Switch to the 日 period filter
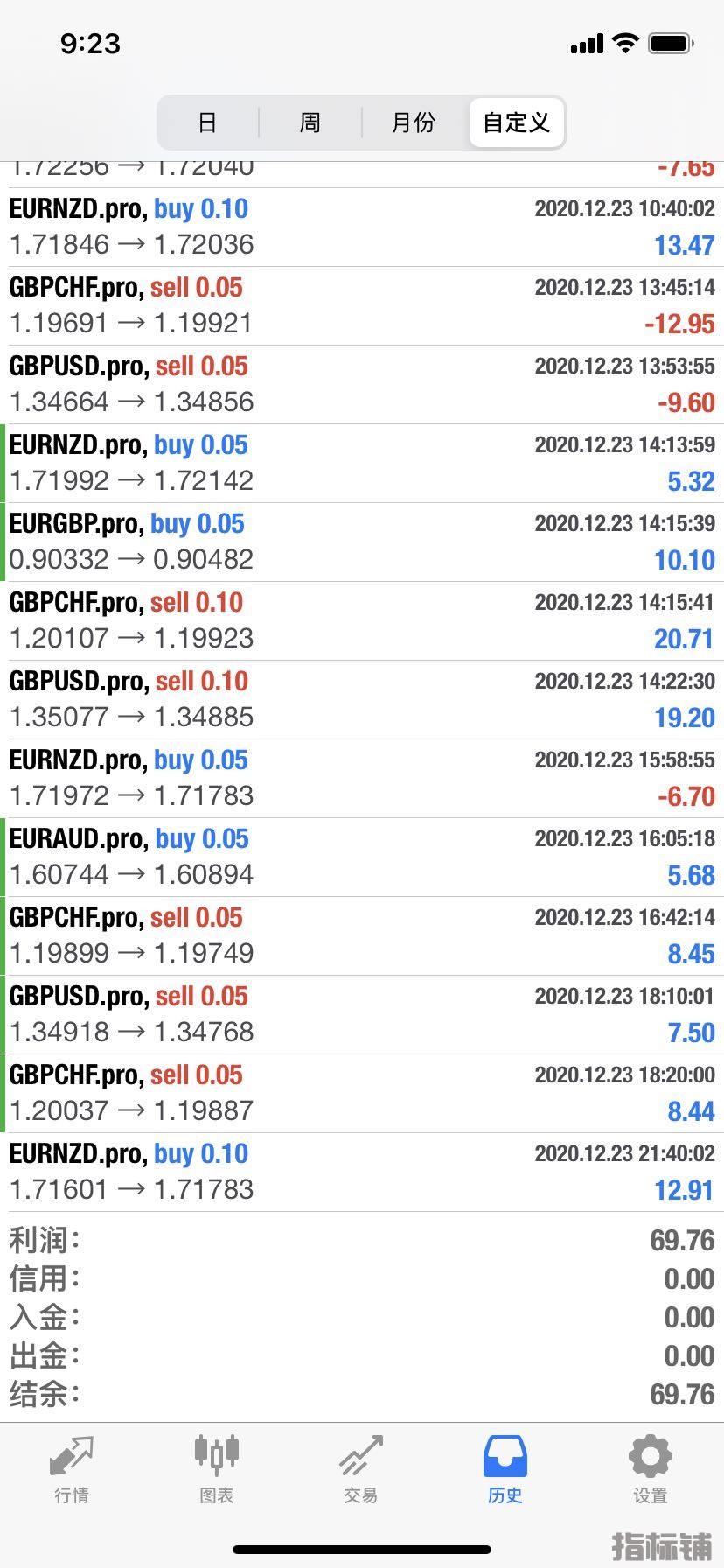 pyautogui.click(x=207, y=122)
